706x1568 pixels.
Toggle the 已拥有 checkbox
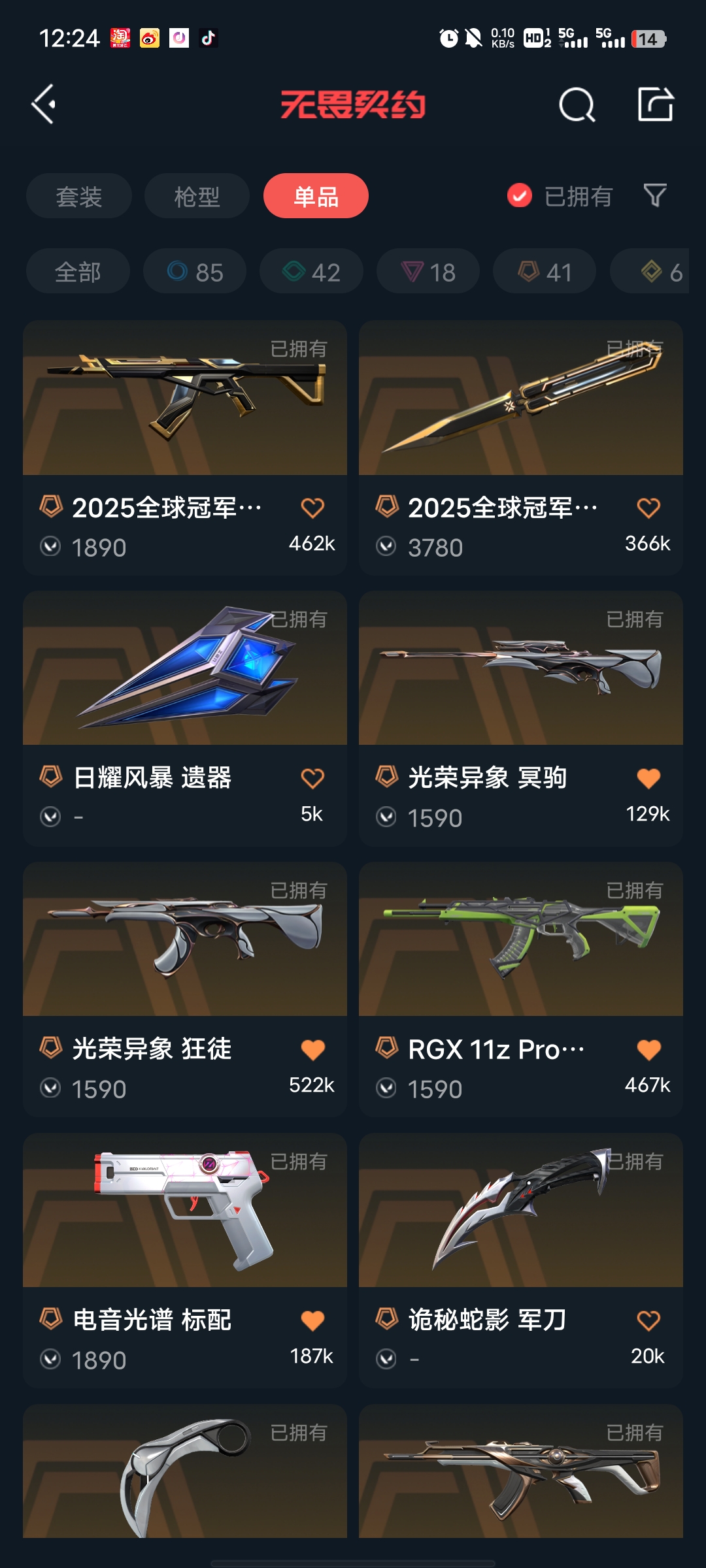(x=520, y=195)
